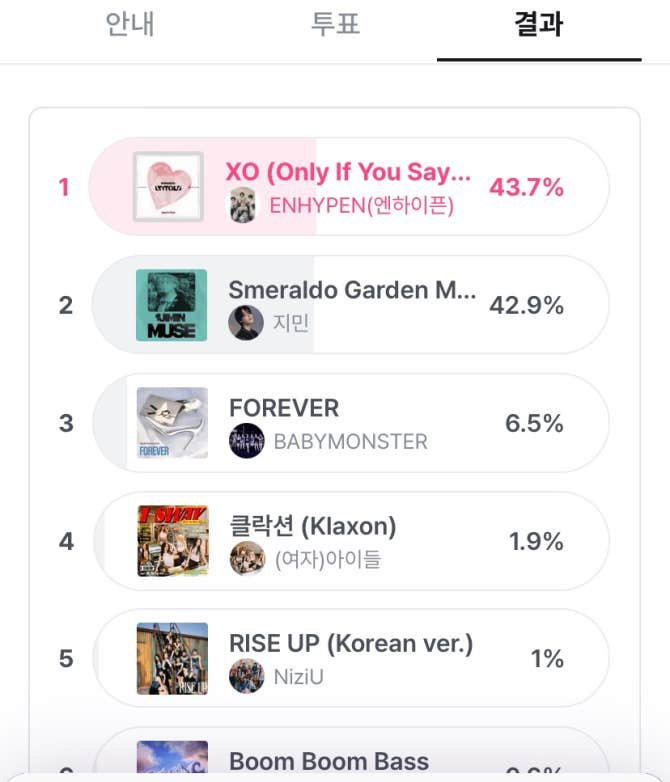Image resolution: width=670 pixels, height=782 pixels.
Task: Switch to the 투표 tab
Action: click(335, 24)
